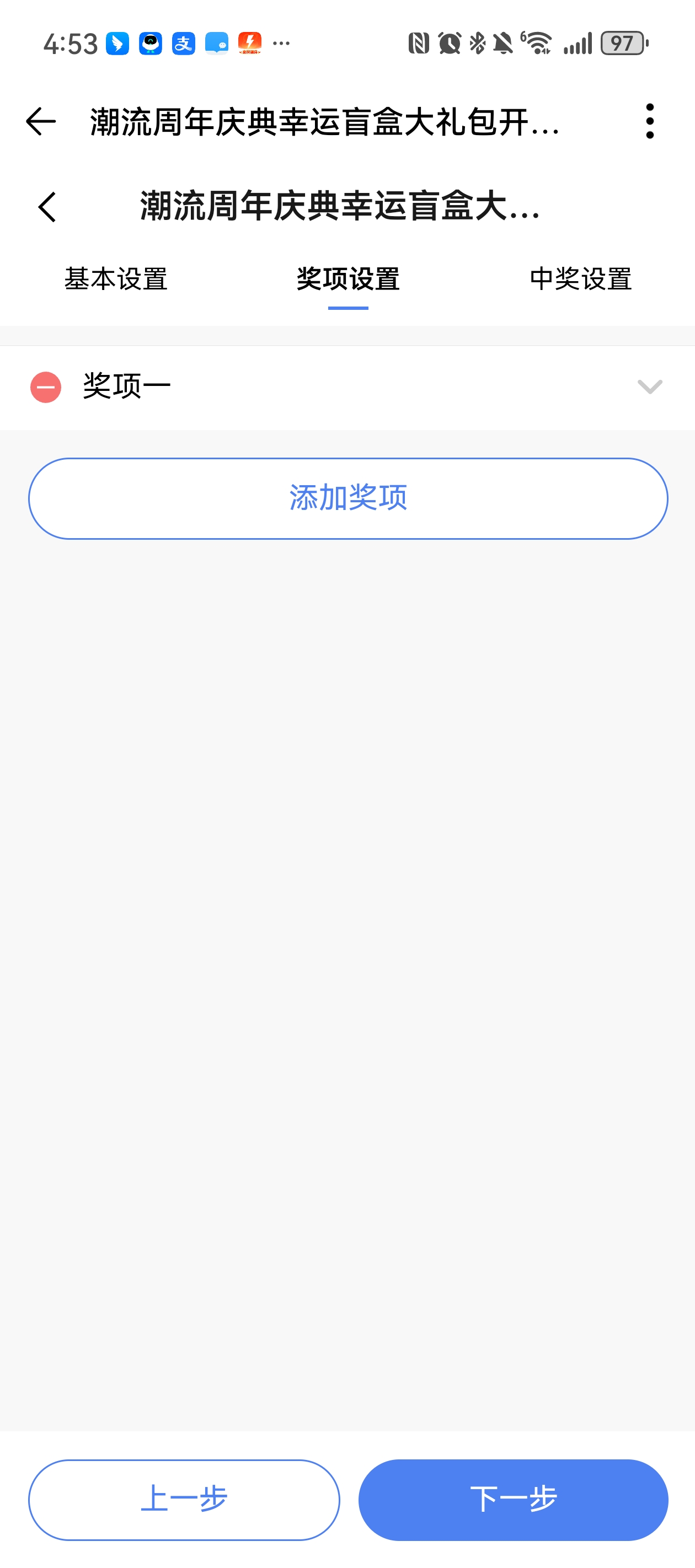Open the three-dot overflow menu
Screen dimensions: 695x1568
coord(649,121)
